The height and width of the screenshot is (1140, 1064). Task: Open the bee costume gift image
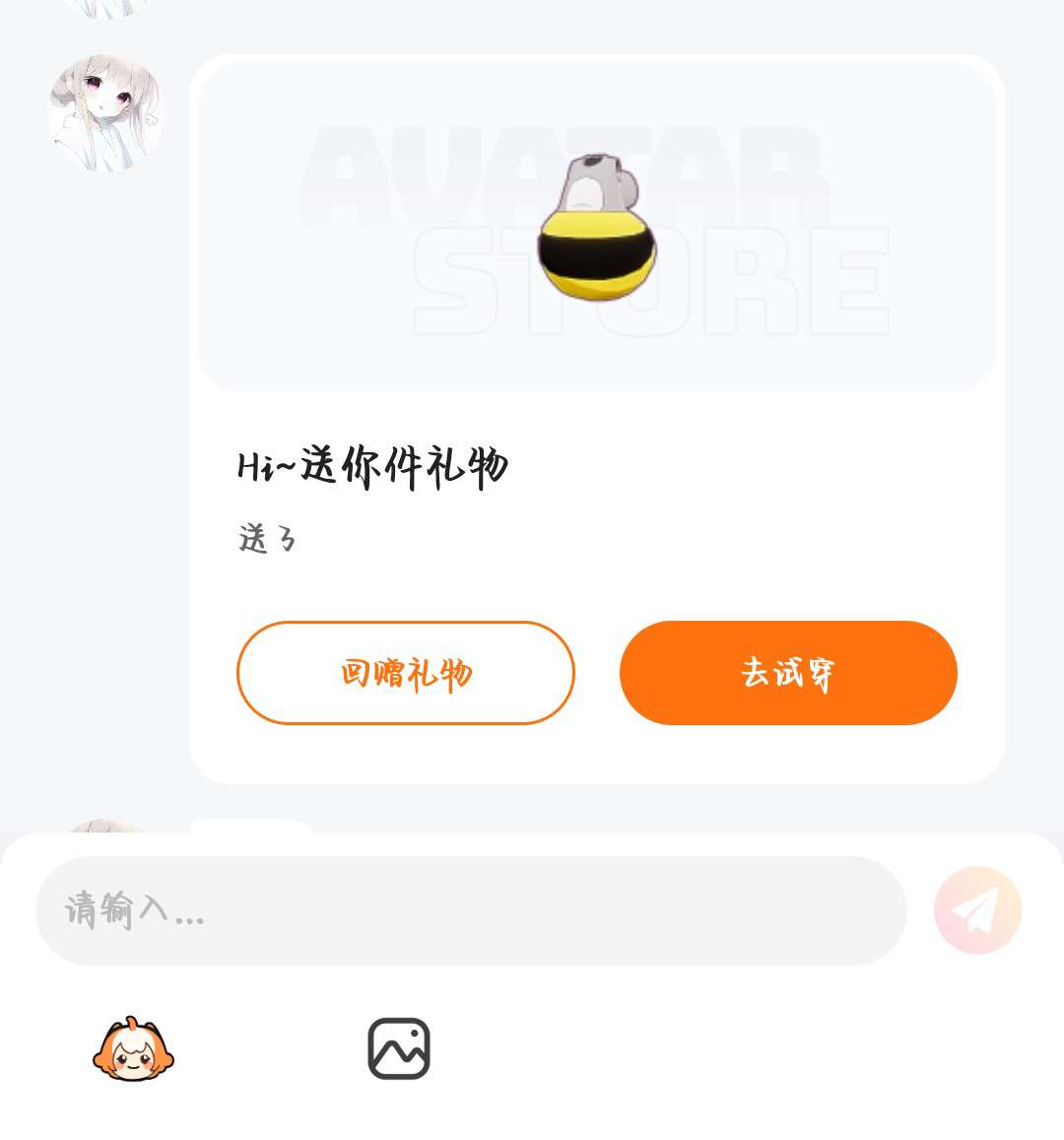(597, 227)
